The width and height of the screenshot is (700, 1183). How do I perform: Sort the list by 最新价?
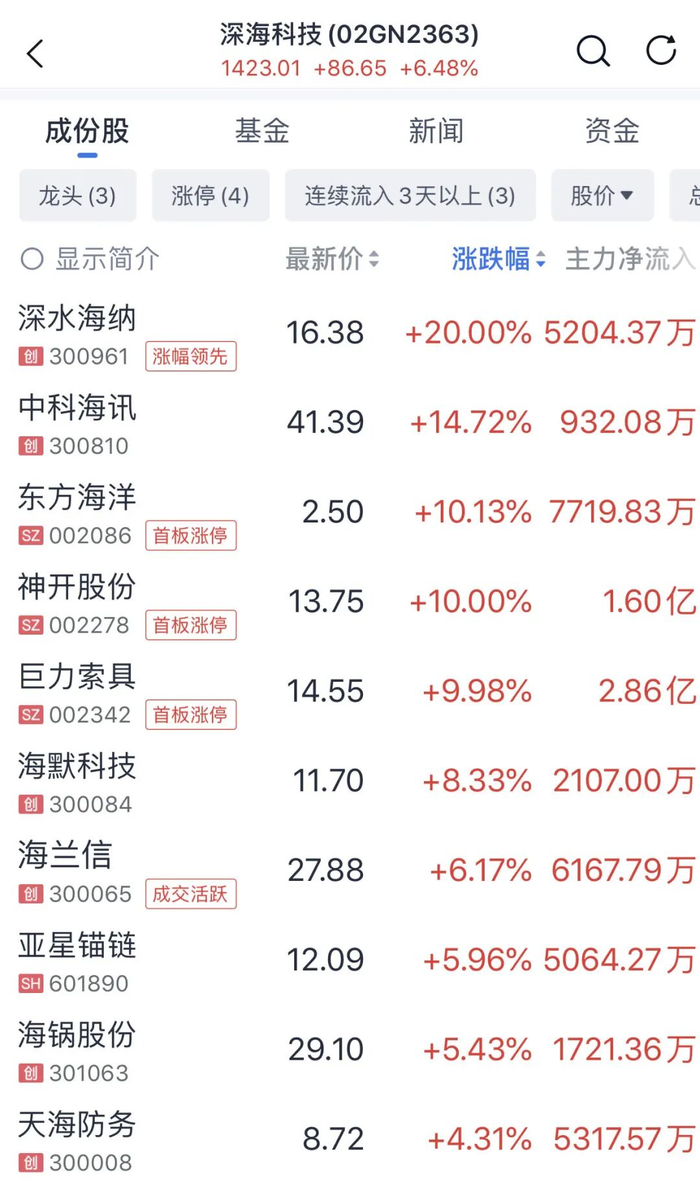[332, 260]
